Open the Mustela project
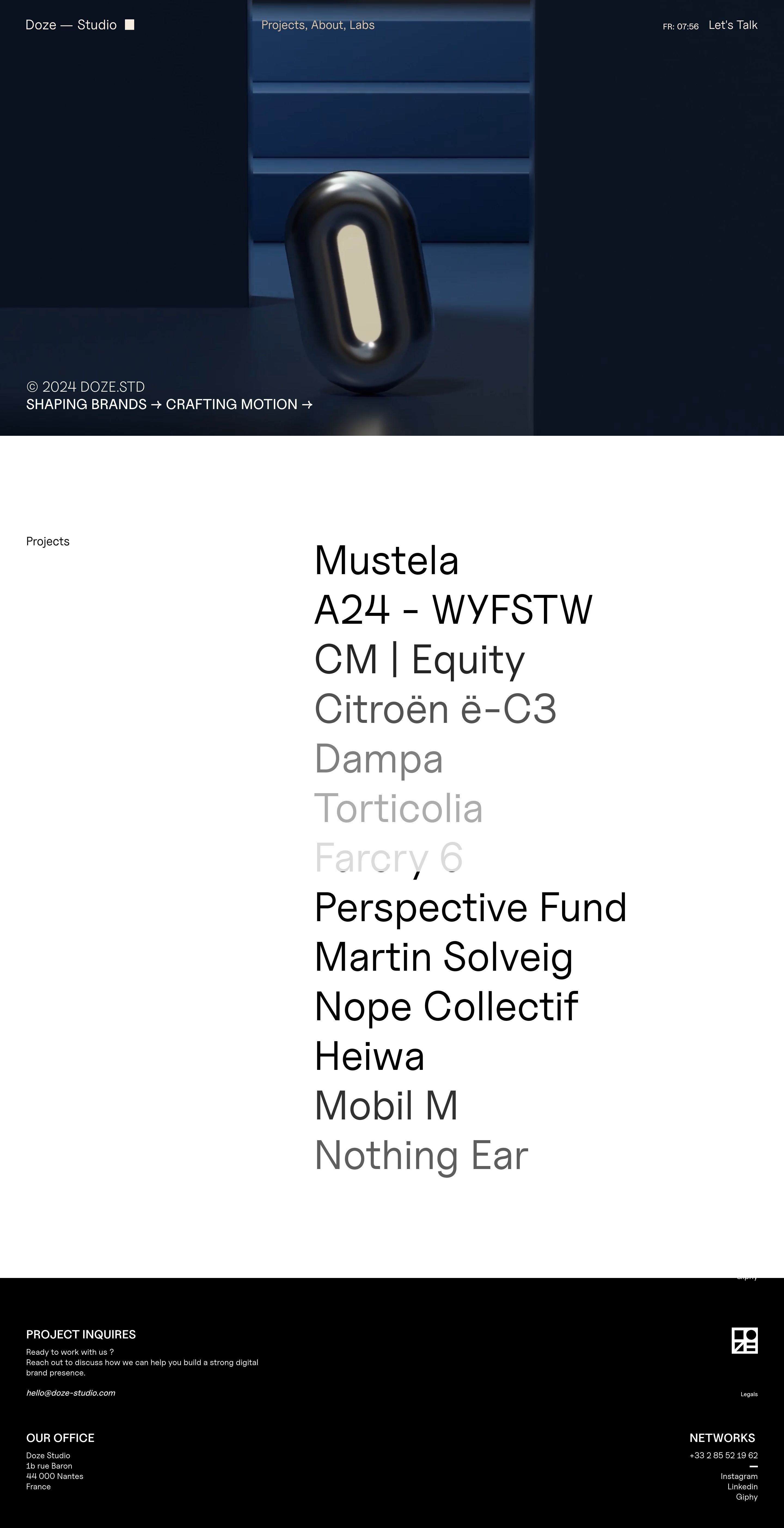 387,561
